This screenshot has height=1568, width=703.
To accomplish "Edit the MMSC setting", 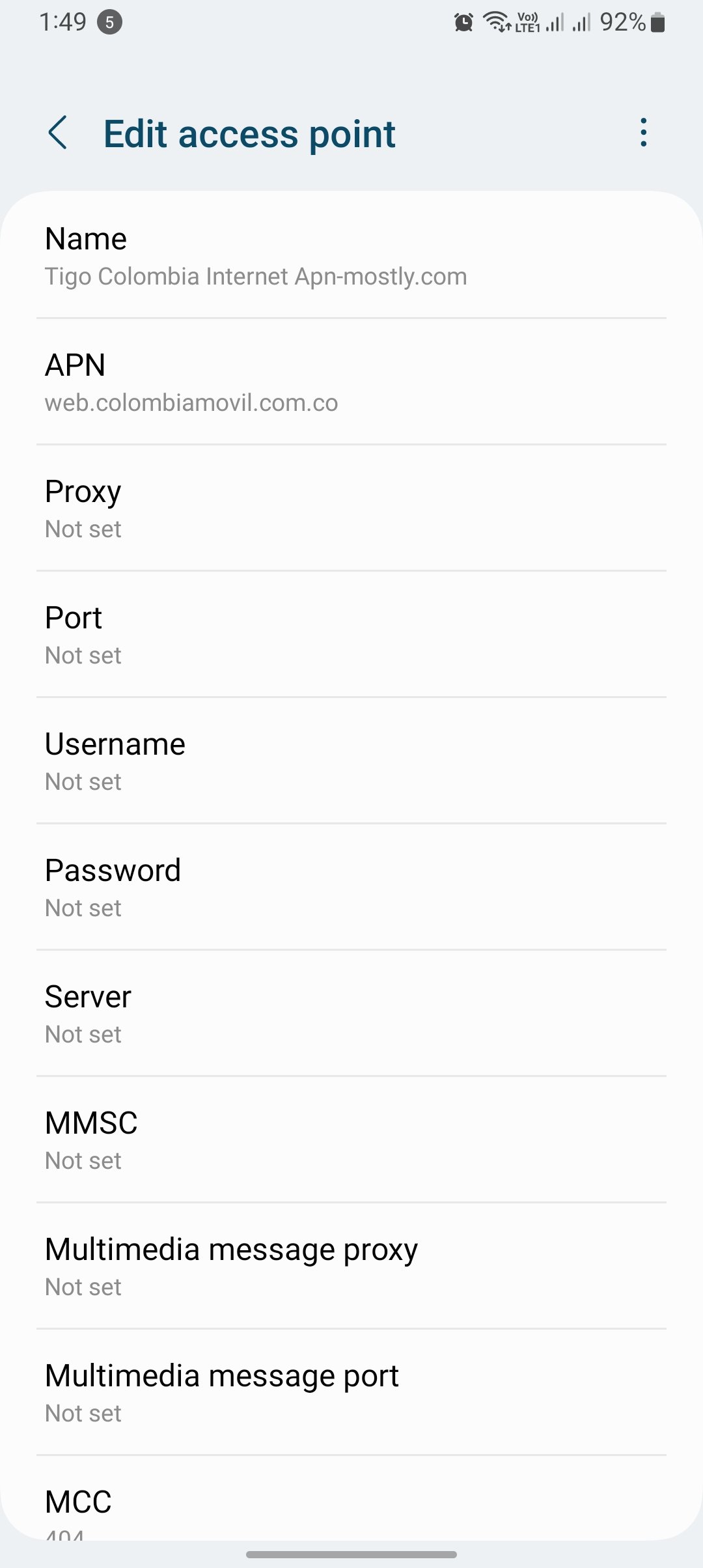I will pyautogui.click(x=351, y=1141).
